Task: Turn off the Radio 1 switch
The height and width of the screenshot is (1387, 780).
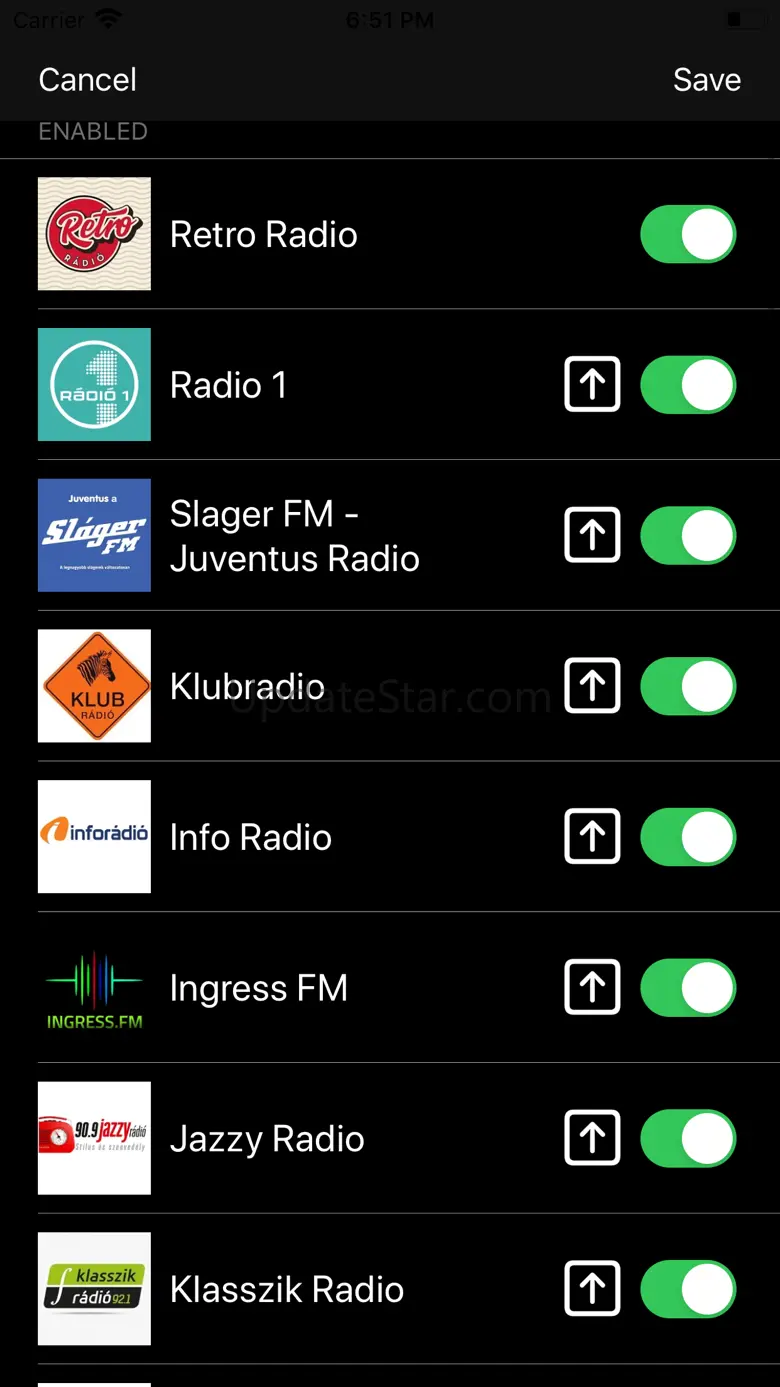Action: (688, 385)
